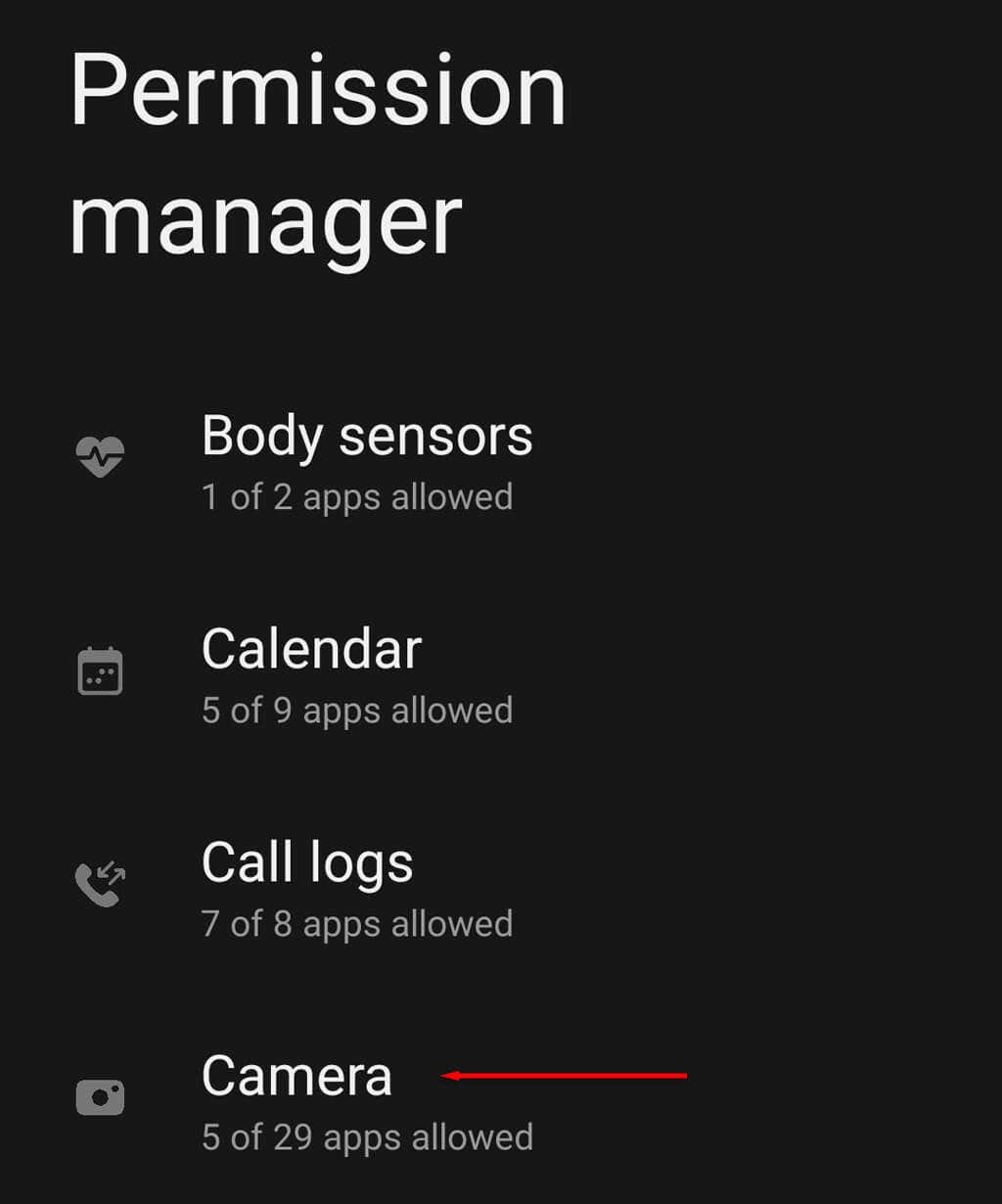Tap '7 of 8 apps allowed' text
This screenshot has height=1204, width=1002.
357,923
